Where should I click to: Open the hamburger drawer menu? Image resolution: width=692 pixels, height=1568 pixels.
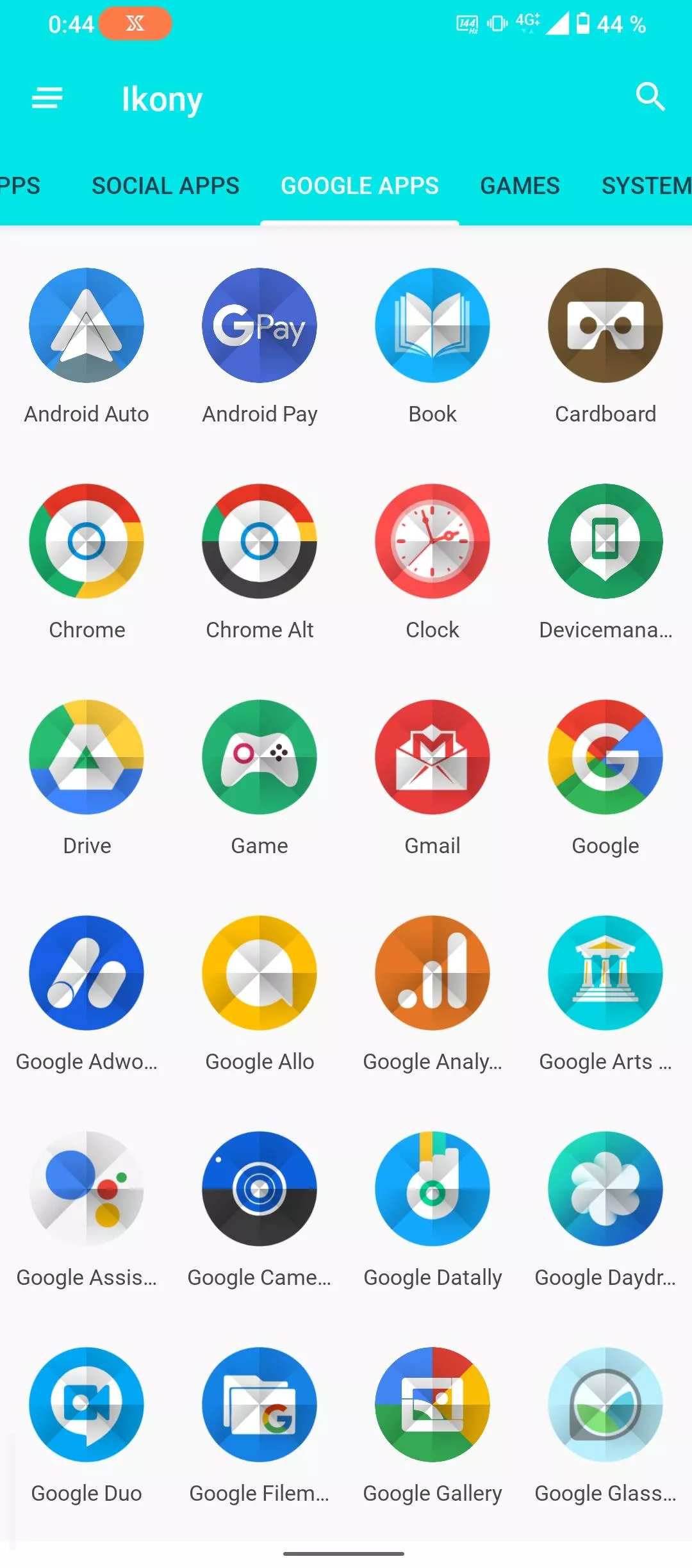[47, 98]
